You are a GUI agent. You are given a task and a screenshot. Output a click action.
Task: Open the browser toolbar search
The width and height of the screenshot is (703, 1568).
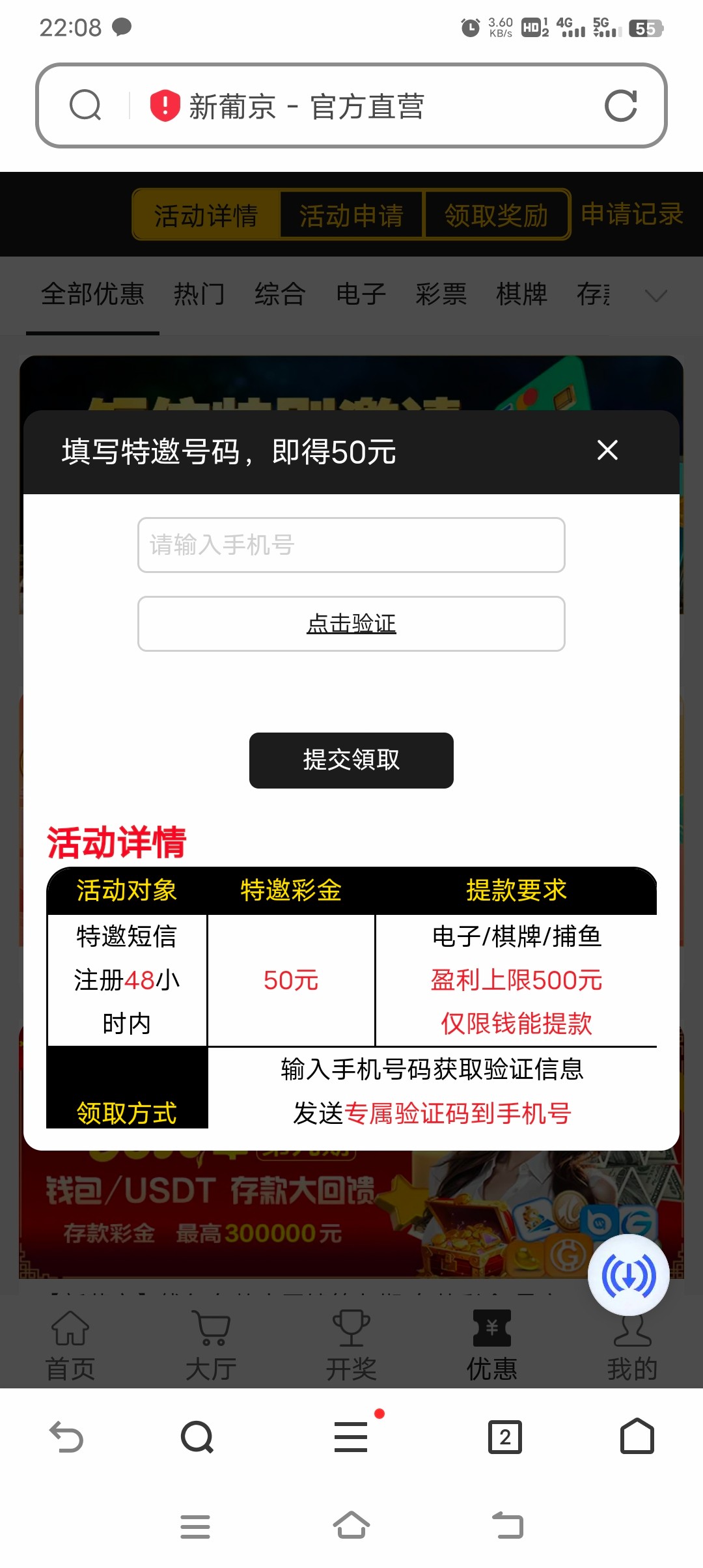point(197,1436)
